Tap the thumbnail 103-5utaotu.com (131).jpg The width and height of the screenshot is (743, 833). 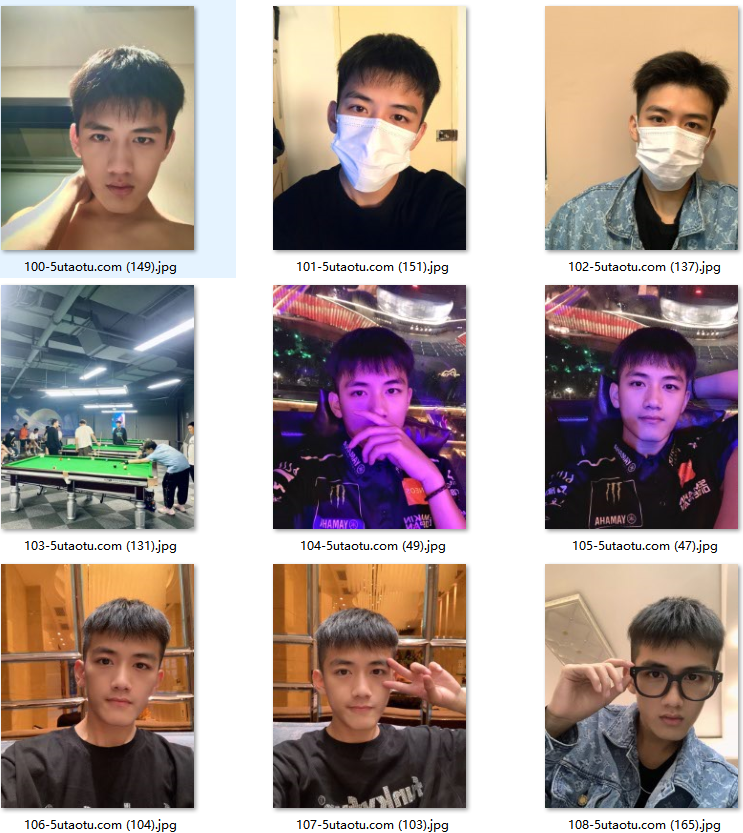[x=98, y=407]
